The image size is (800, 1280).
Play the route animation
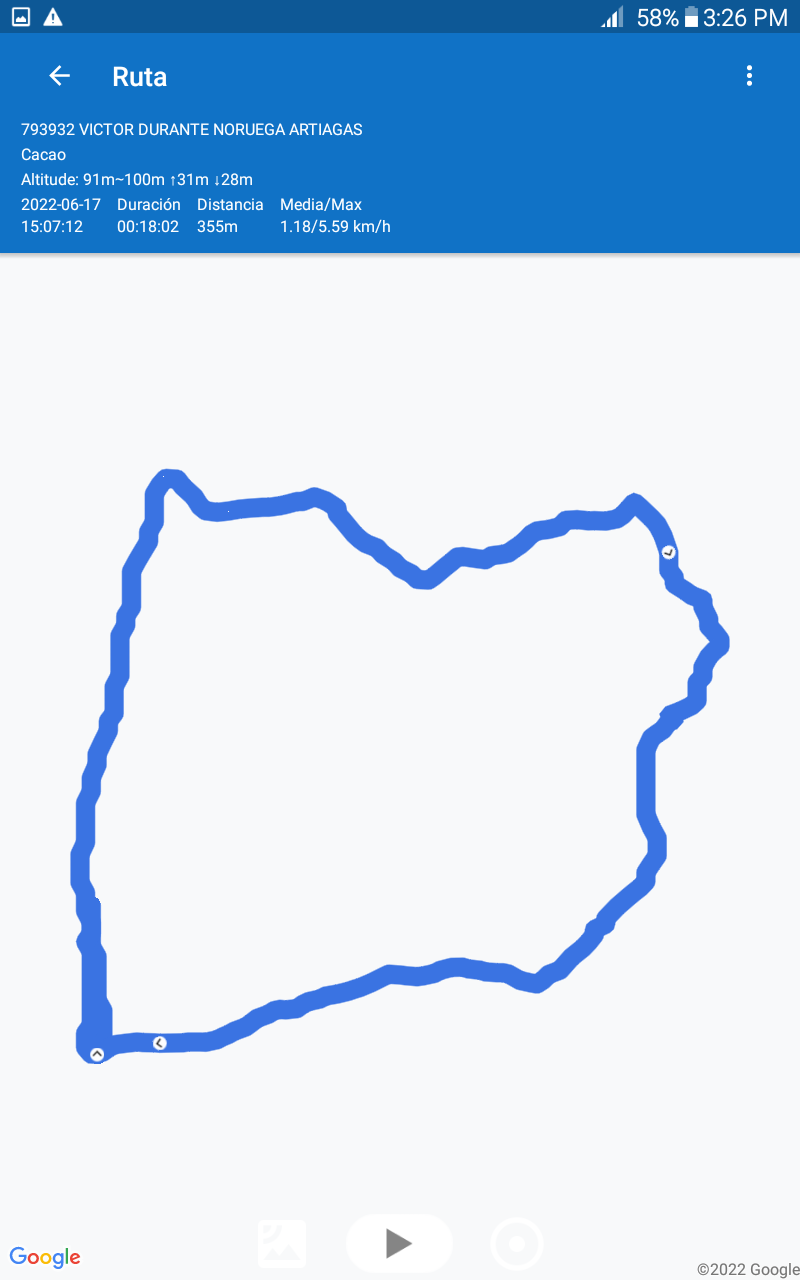(399, 1244)
